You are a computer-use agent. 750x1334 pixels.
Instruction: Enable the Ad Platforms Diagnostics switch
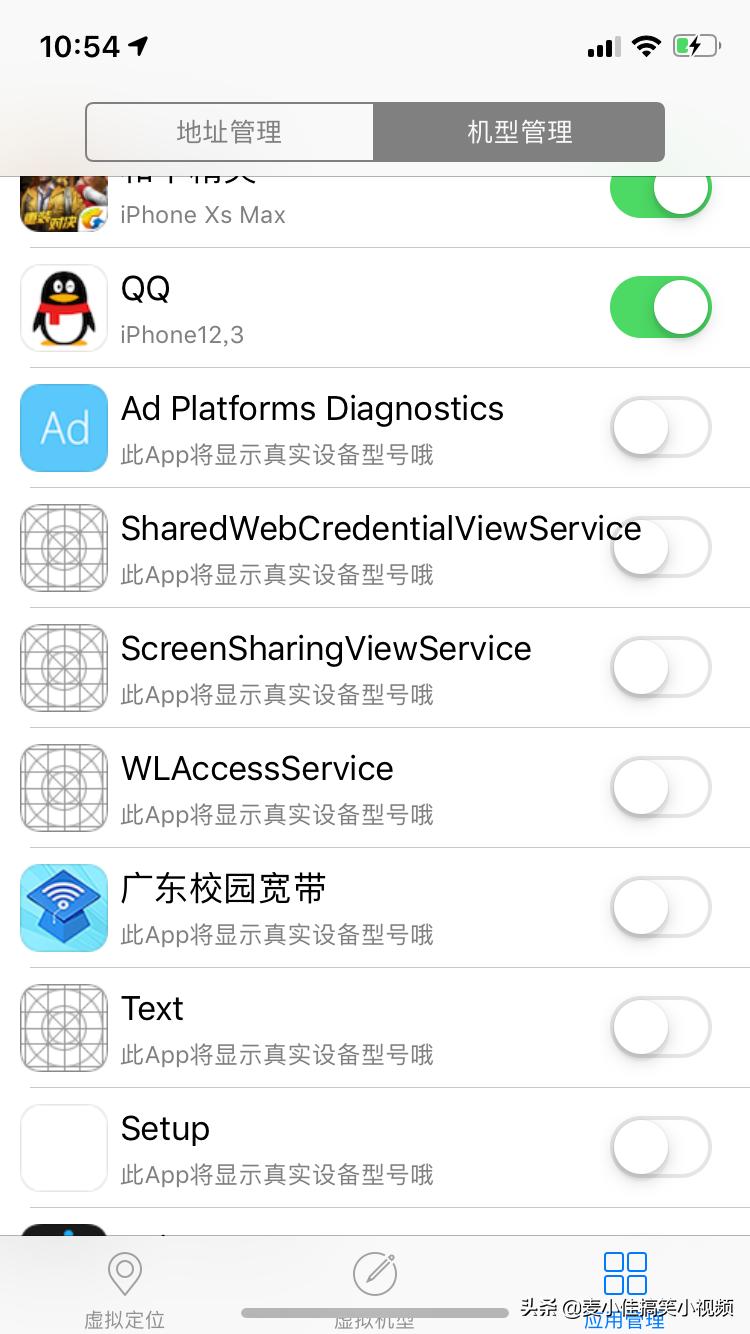tap(660, 427)
